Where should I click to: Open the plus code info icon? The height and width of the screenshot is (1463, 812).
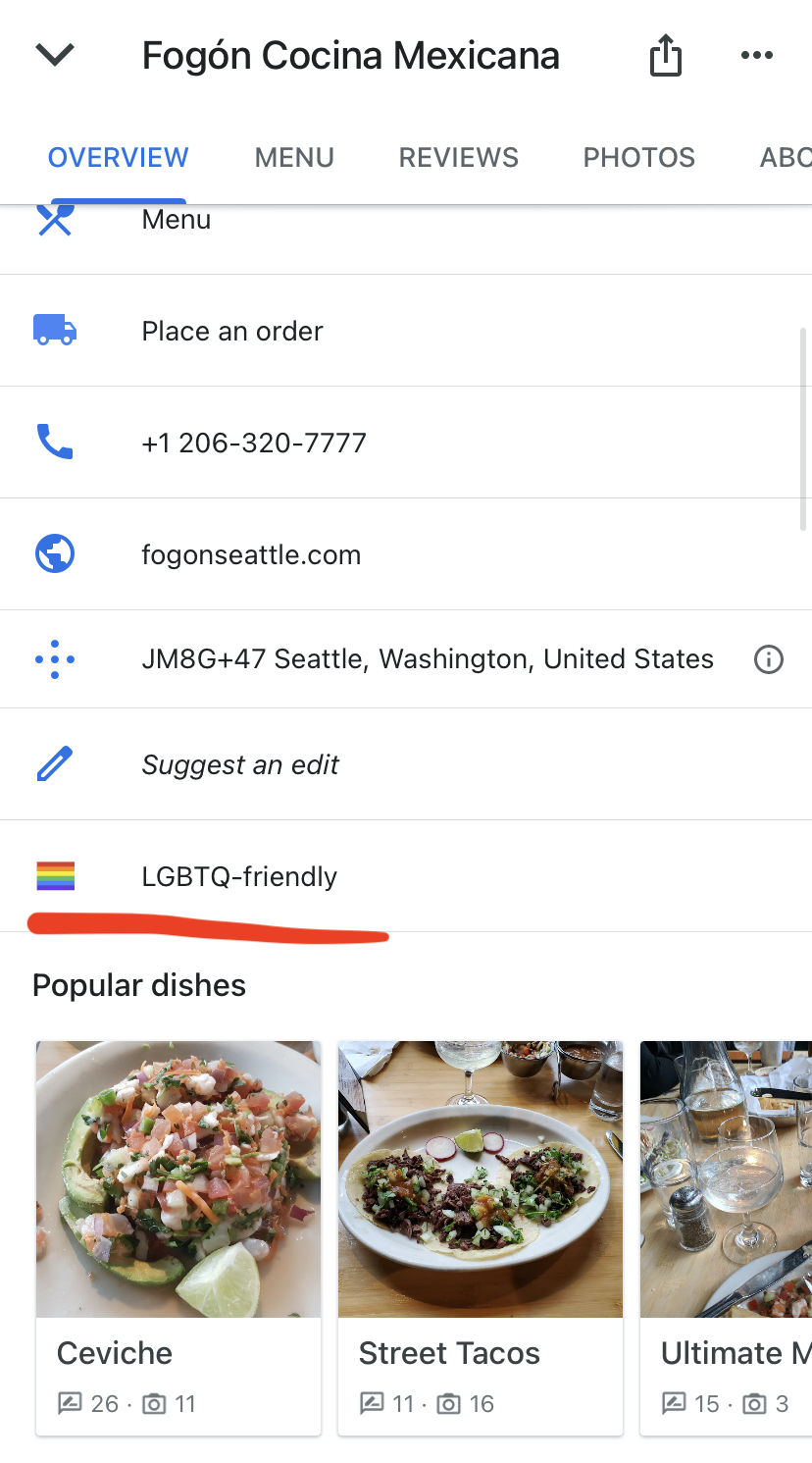[x=768, y=659]
